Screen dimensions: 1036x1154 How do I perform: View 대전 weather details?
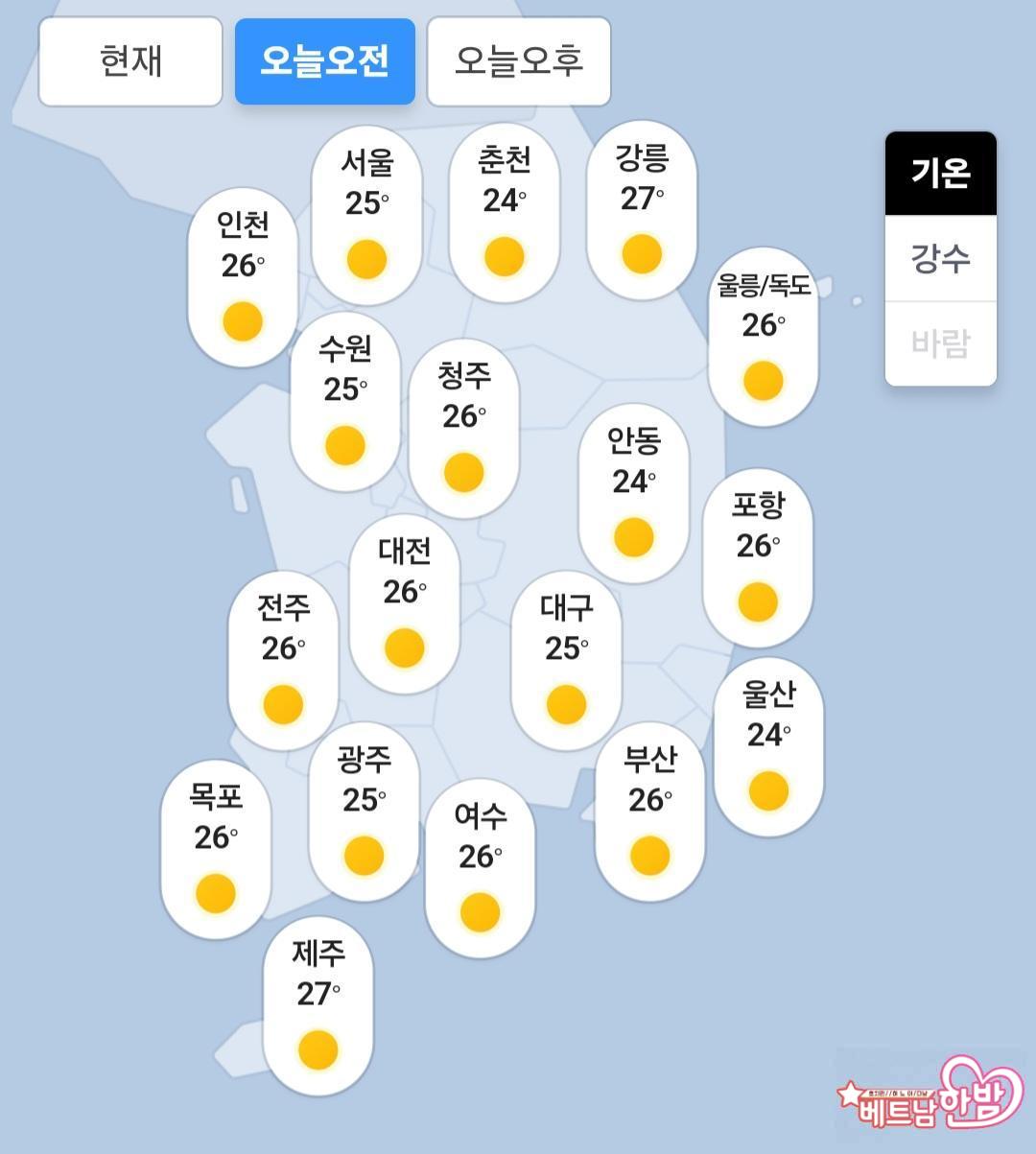coord(404,604)
